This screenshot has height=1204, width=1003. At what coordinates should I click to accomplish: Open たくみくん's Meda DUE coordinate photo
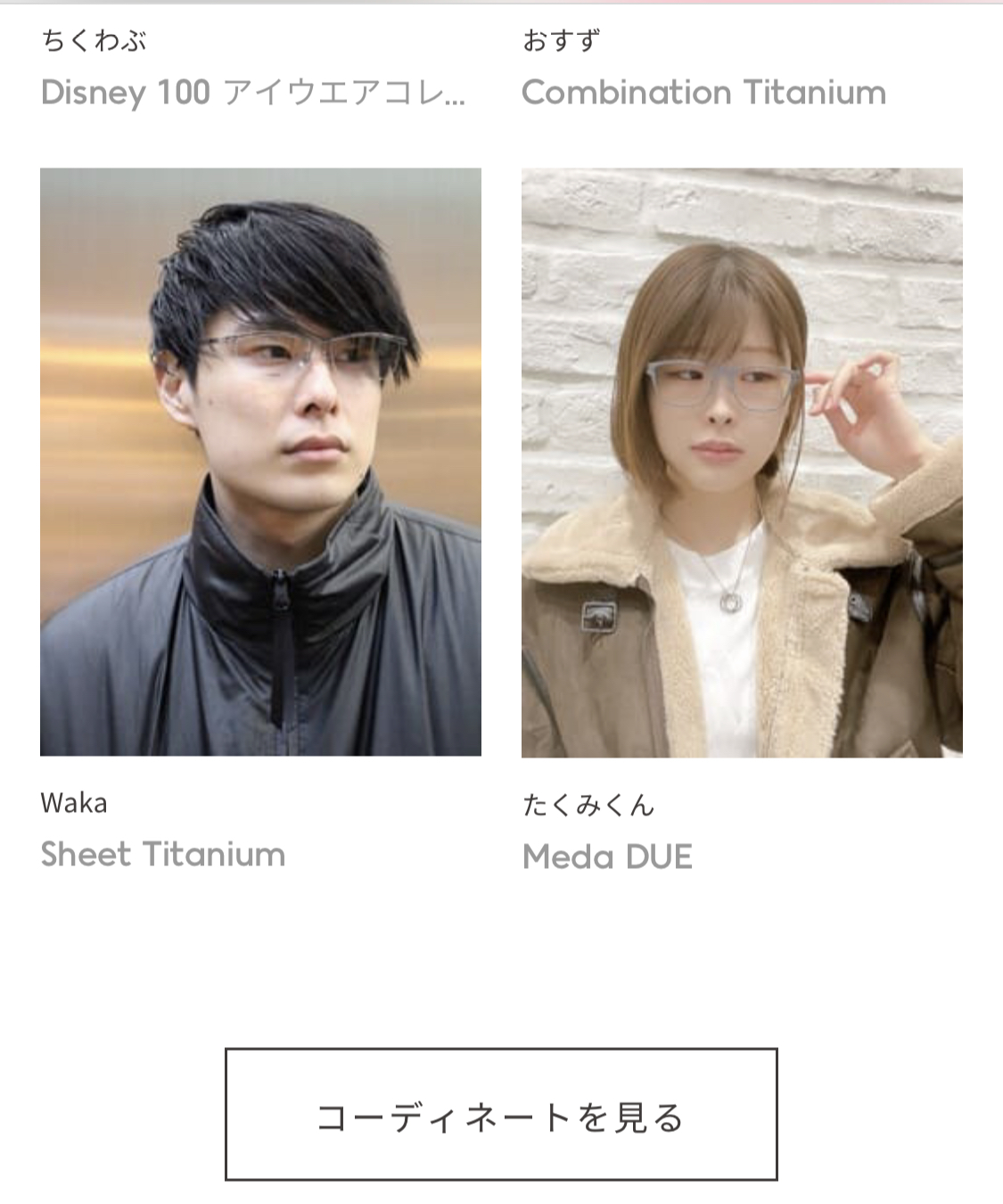point(742,463)
